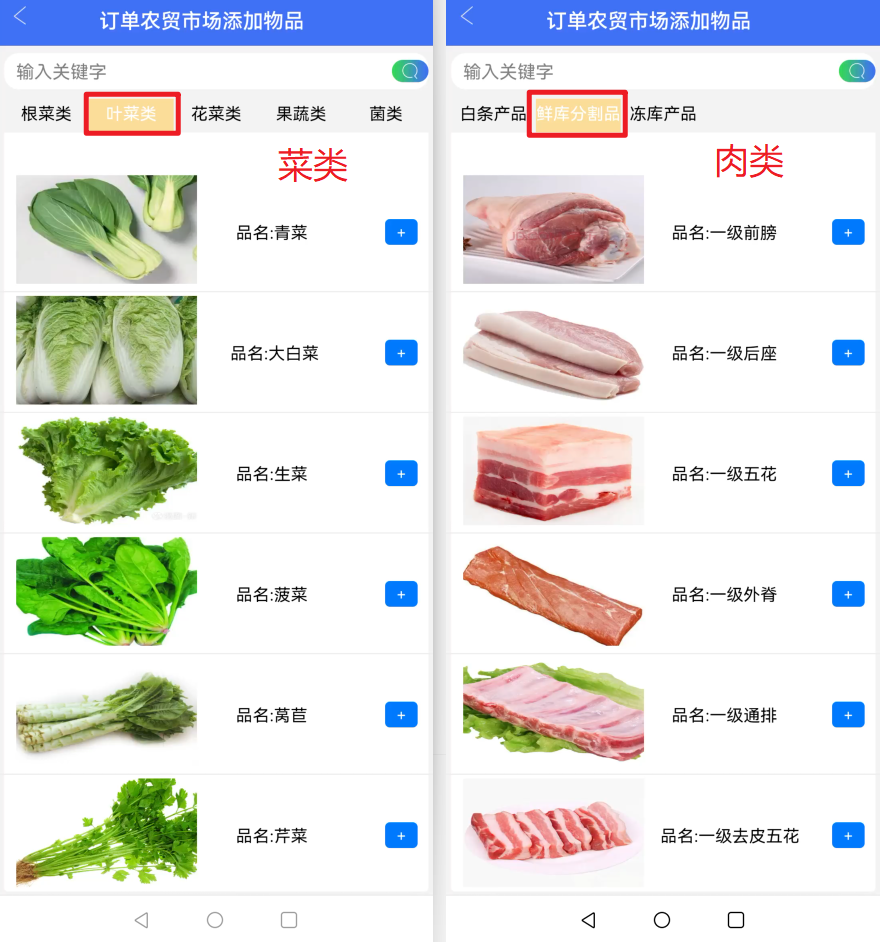Tap the plus button for 一级五花
This screenshot has height=942, width=880.
[848, 473]
